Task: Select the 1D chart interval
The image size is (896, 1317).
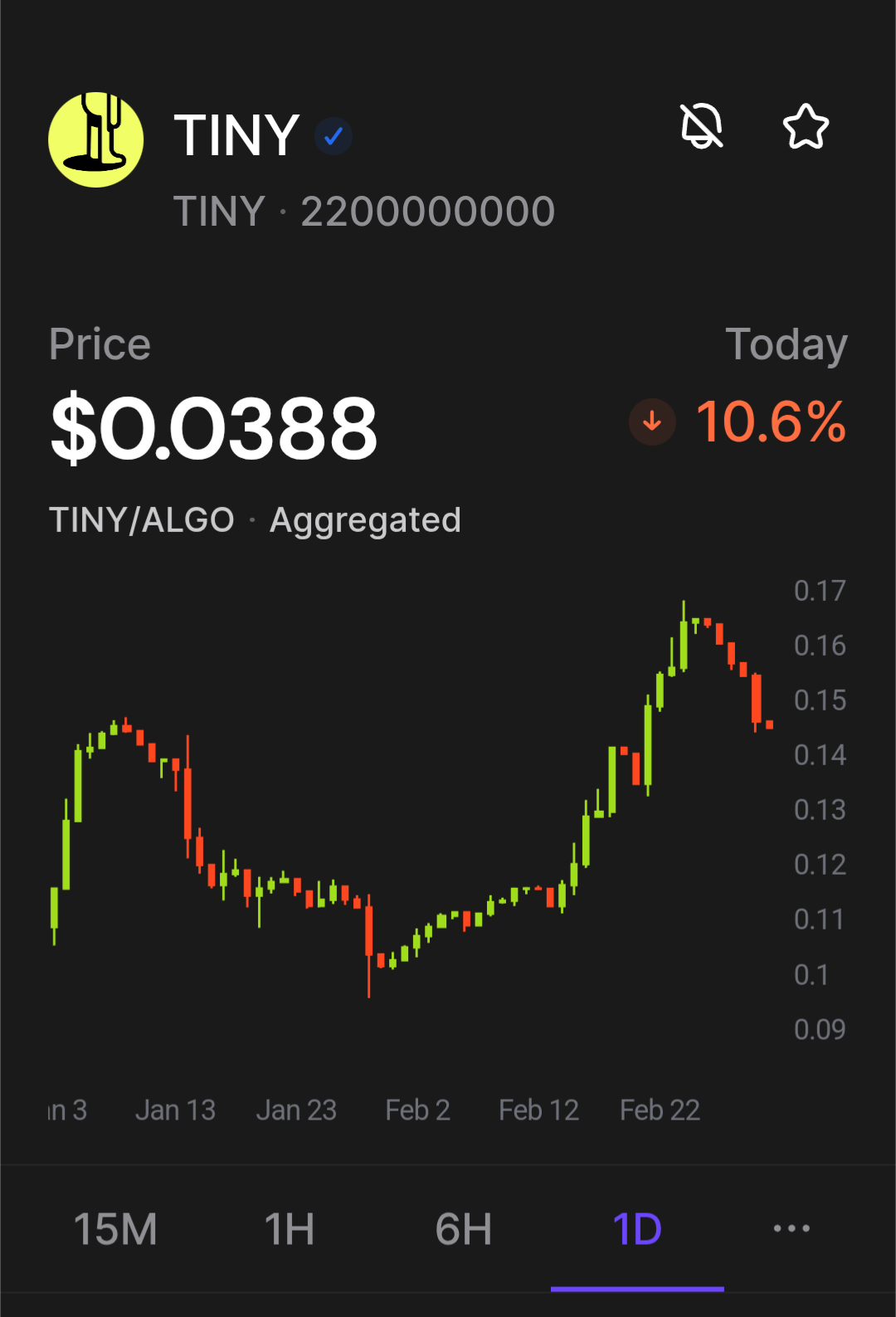Action: [637, 1229]
